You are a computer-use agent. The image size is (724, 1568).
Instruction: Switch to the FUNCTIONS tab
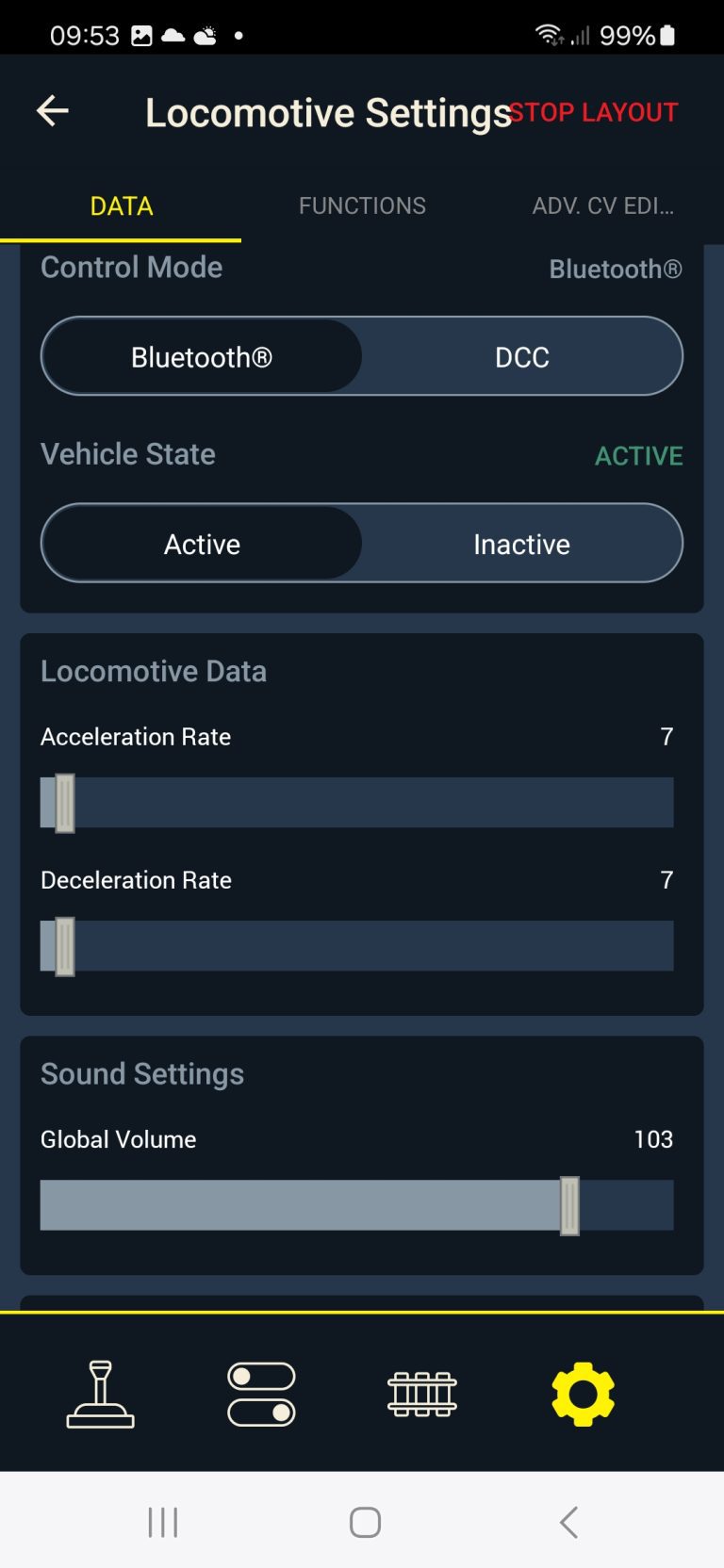pyautogui.click(x=362, y=205)
